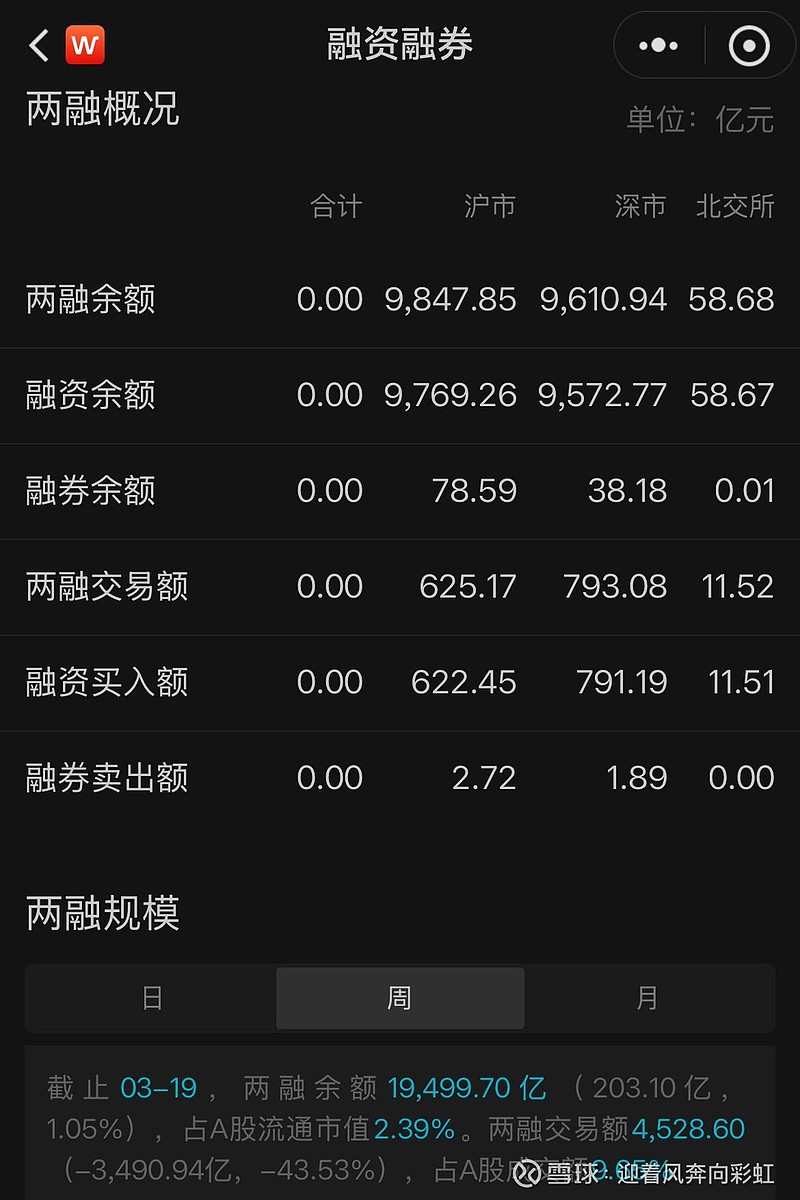Select the 月 monthly view option
Image resolution: width=800 pixels, height=1200 pixels.
[648, 997]
